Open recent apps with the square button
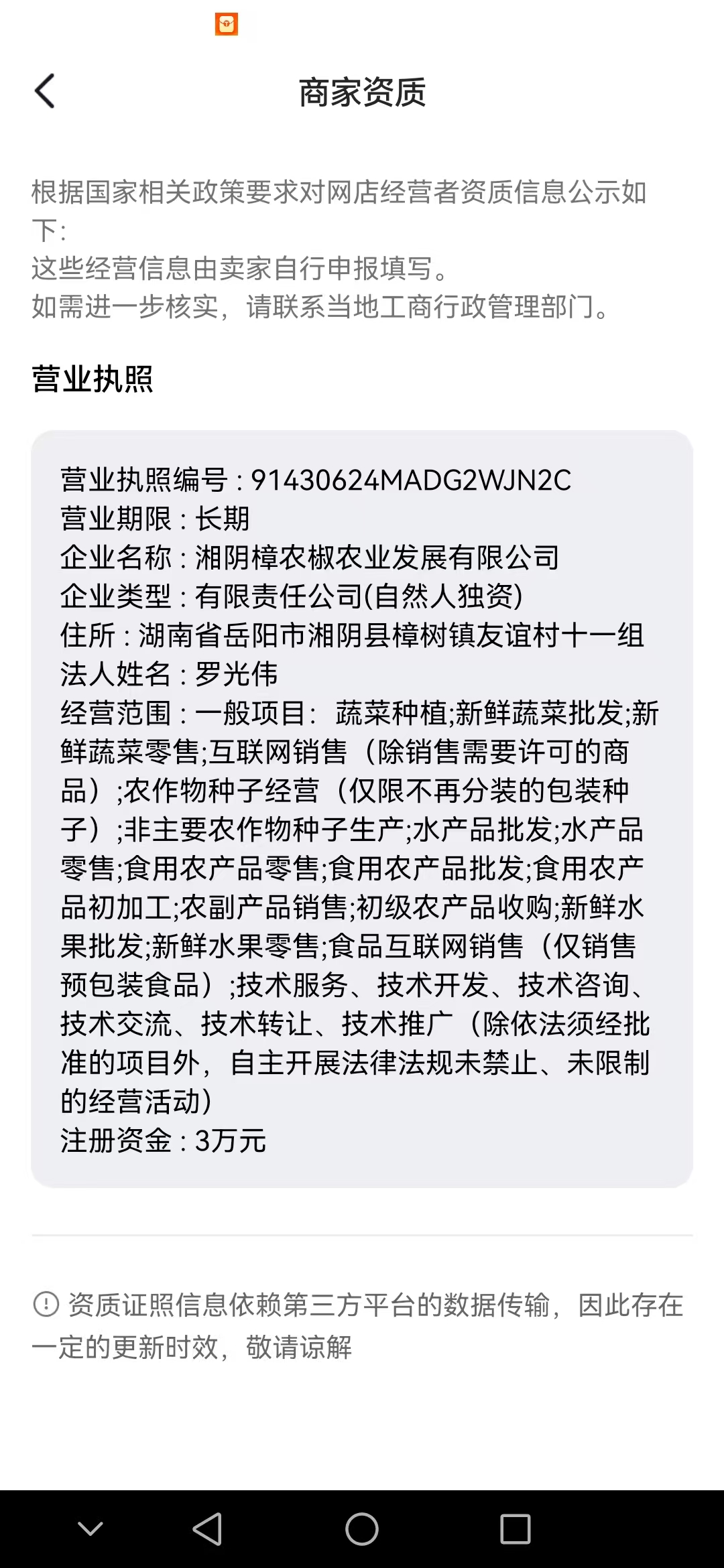This screenshot has height=1568, width=724. (x=515, y=1529)
